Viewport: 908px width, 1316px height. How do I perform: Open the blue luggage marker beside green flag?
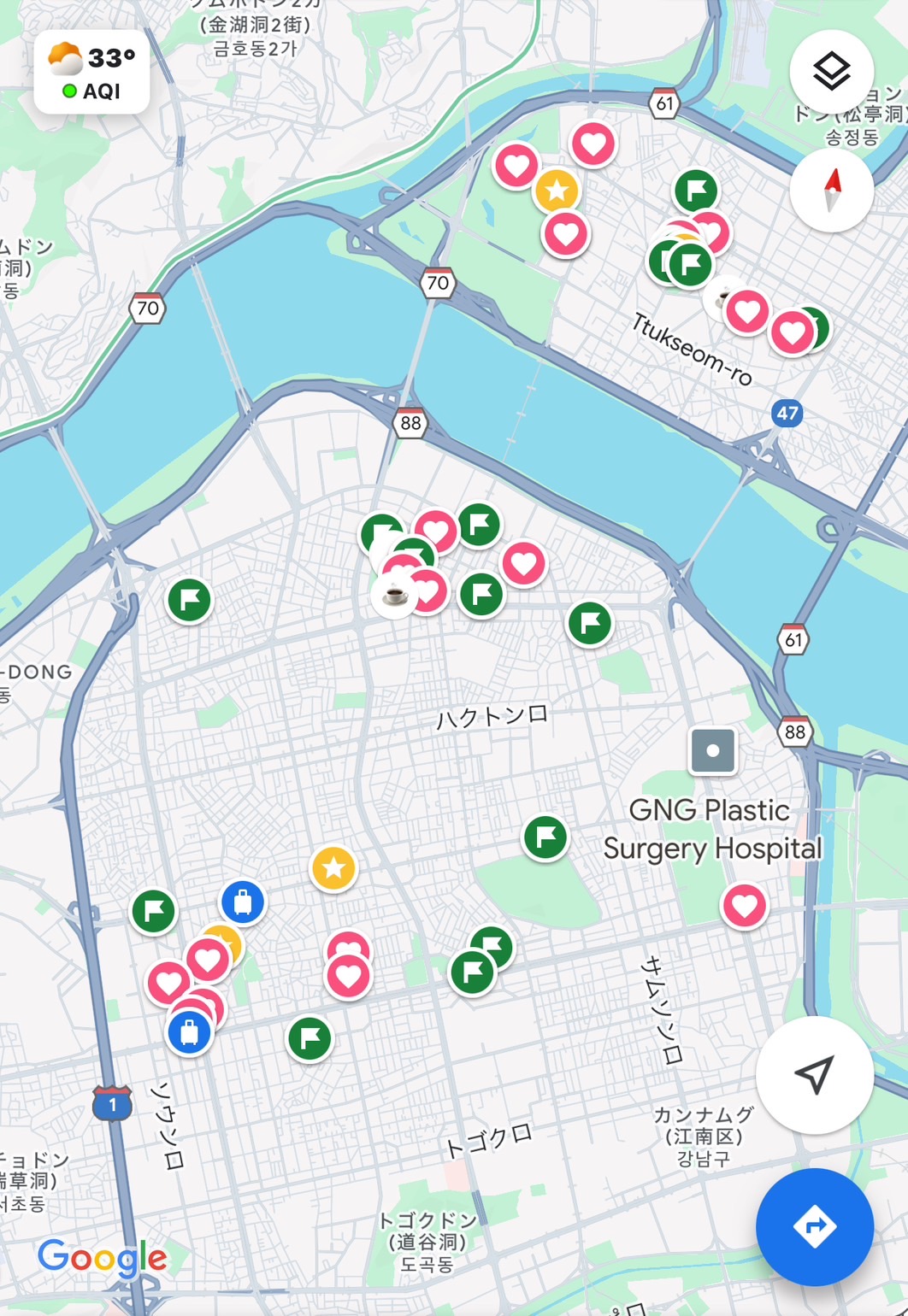coord(243,902)
